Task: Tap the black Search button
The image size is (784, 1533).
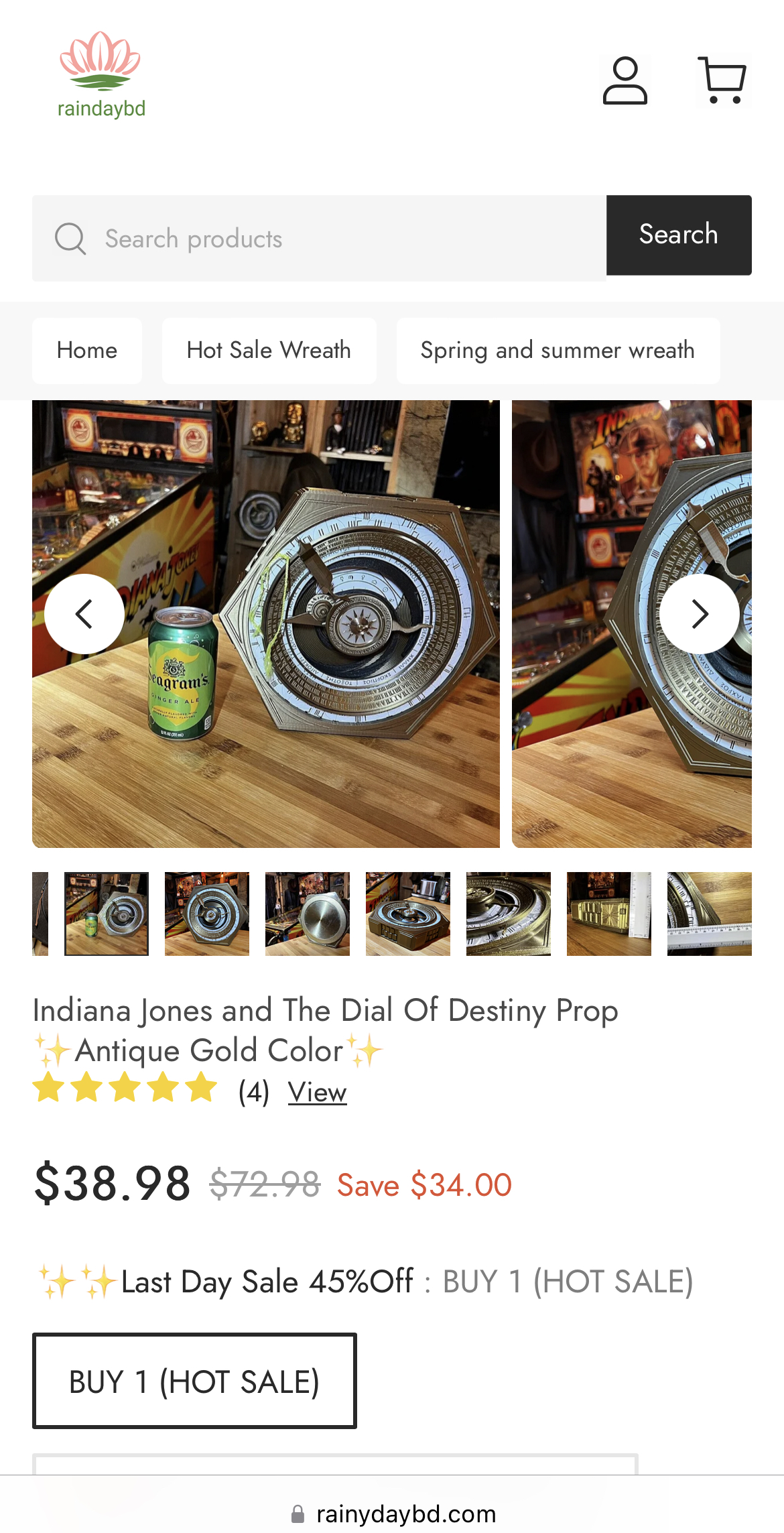Action: [679, 235]
